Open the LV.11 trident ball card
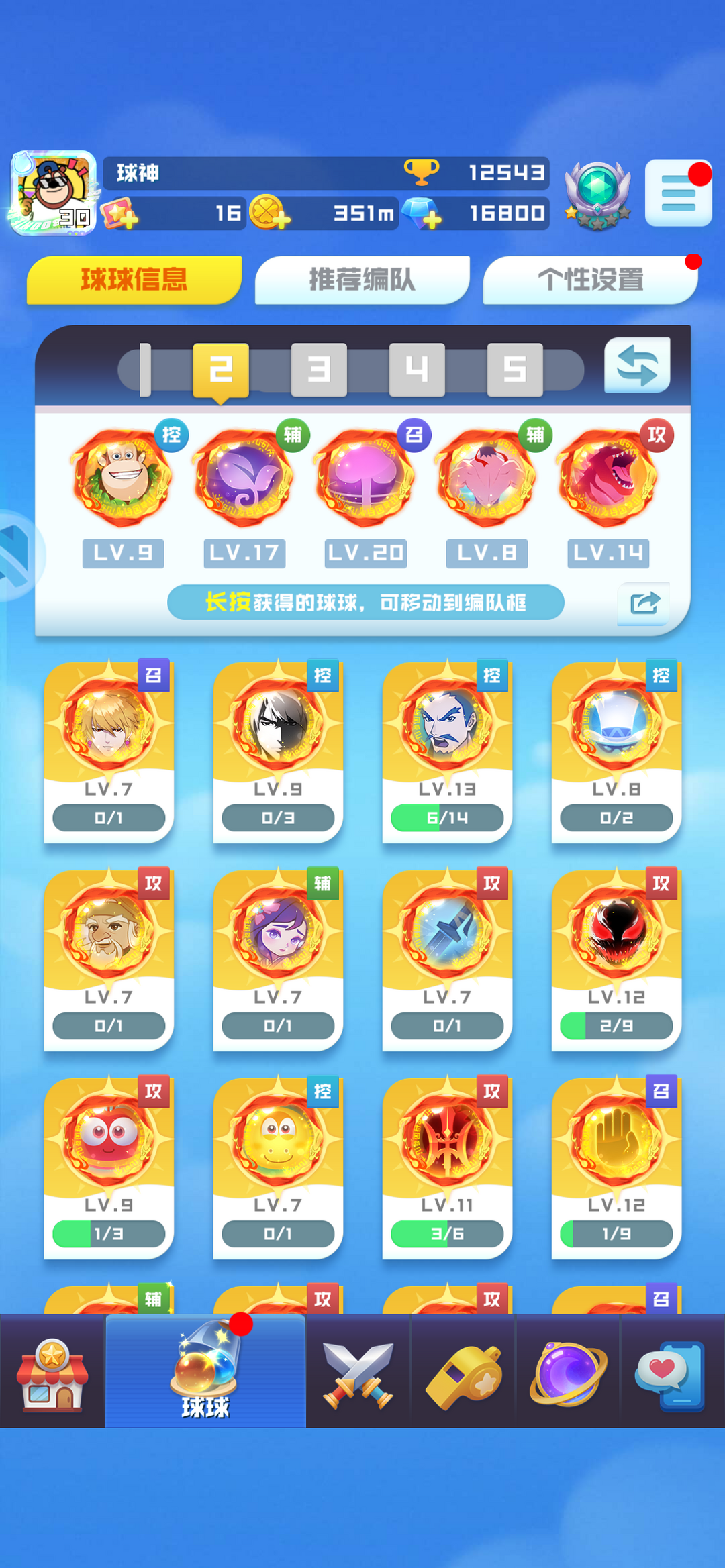The image size is (725, 1568). pyautogui.click(x=447, y=1167)
